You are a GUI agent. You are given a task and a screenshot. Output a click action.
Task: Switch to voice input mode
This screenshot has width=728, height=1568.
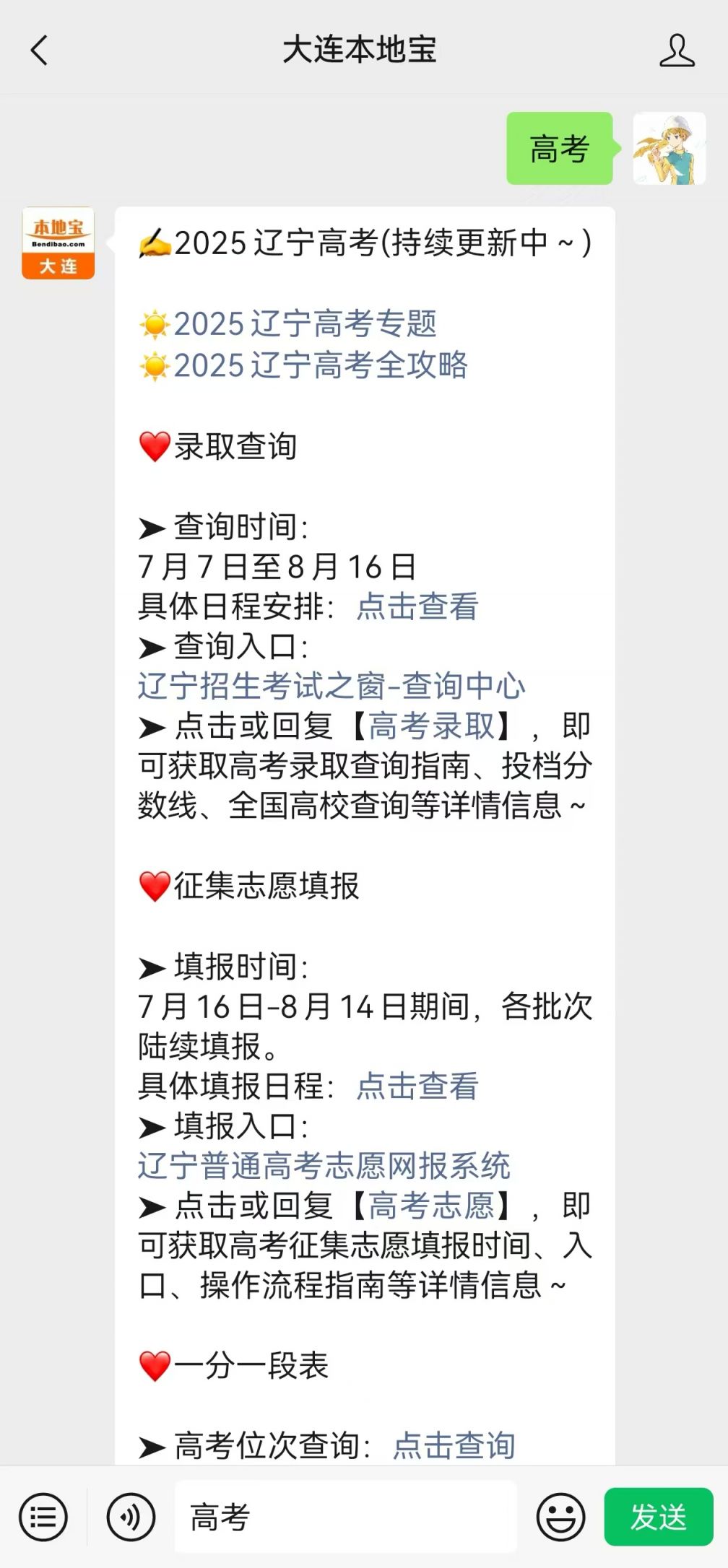pyautogui.click(x=131, y=1517)
